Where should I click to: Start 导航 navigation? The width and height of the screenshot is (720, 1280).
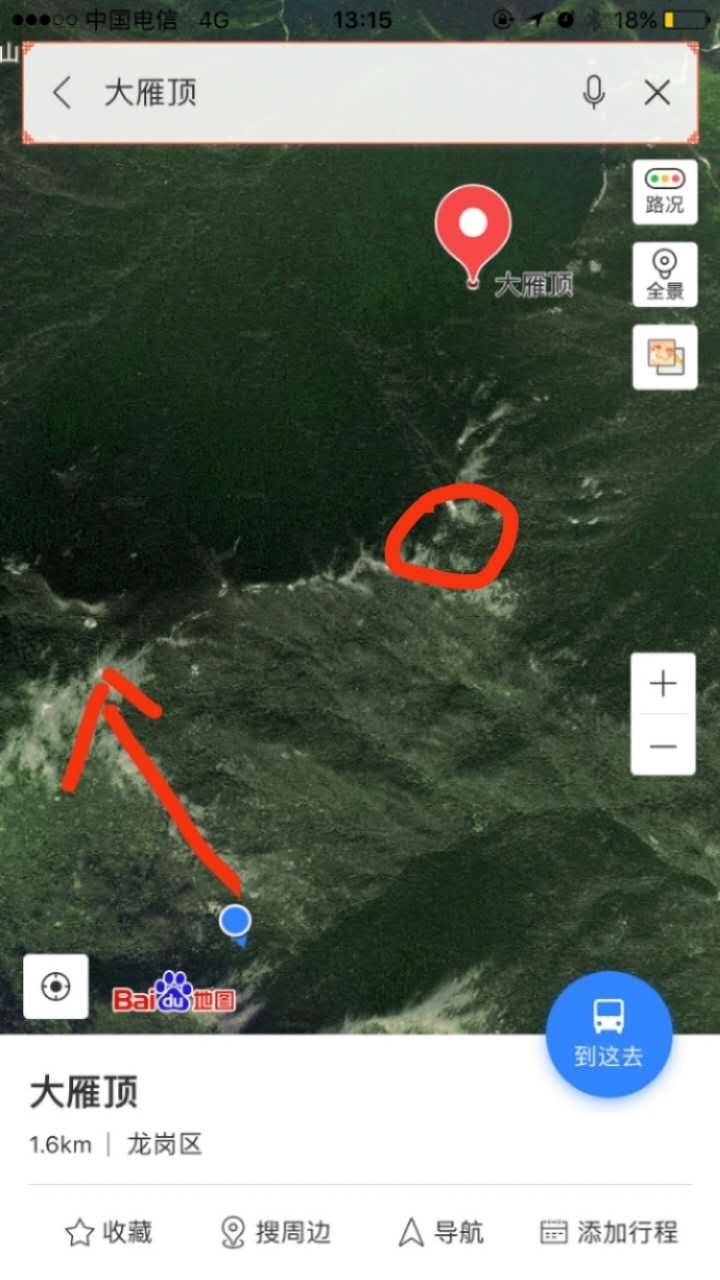click(440, 1232)
